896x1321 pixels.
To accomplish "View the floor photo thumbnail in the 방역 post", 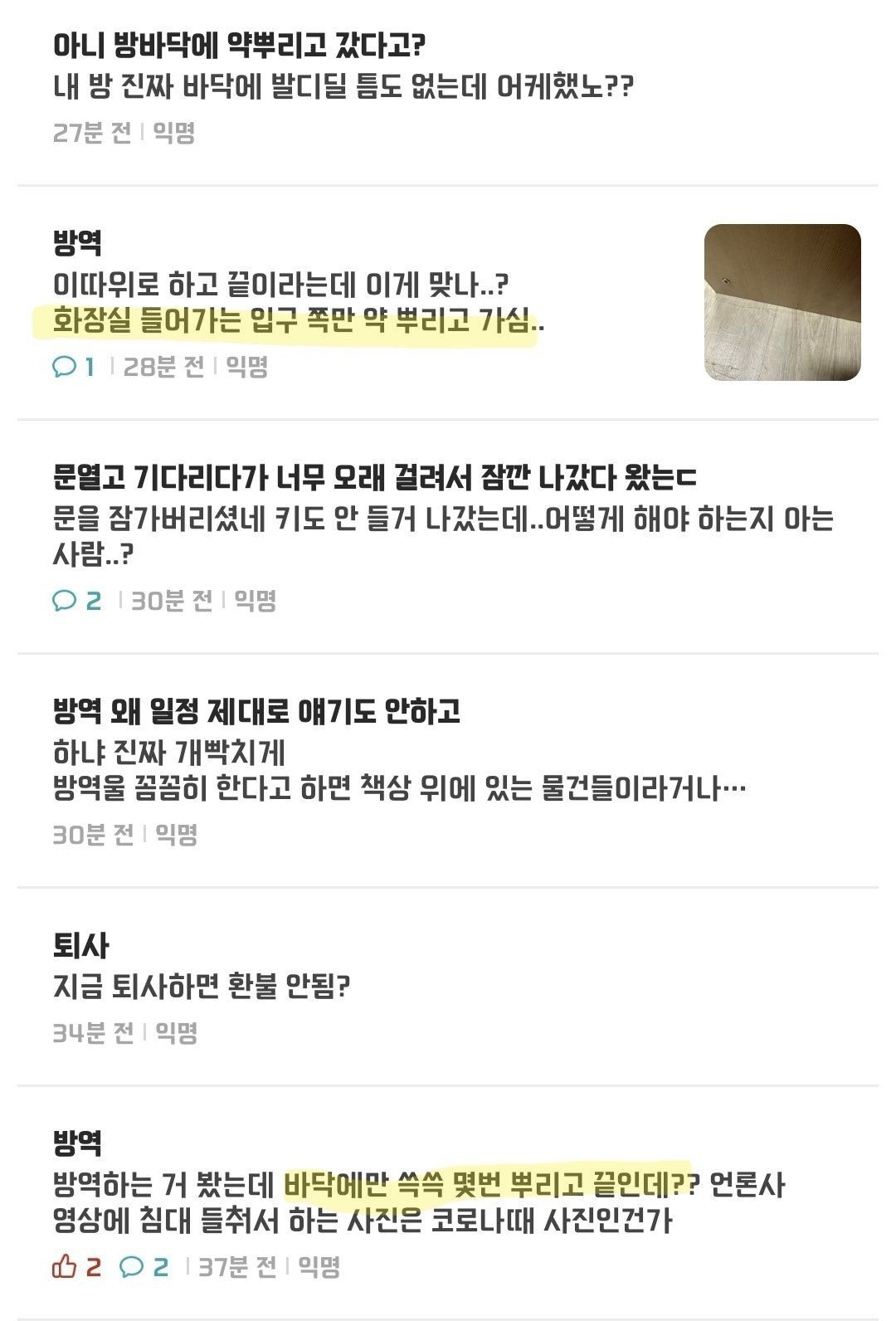I will (782, 303).
